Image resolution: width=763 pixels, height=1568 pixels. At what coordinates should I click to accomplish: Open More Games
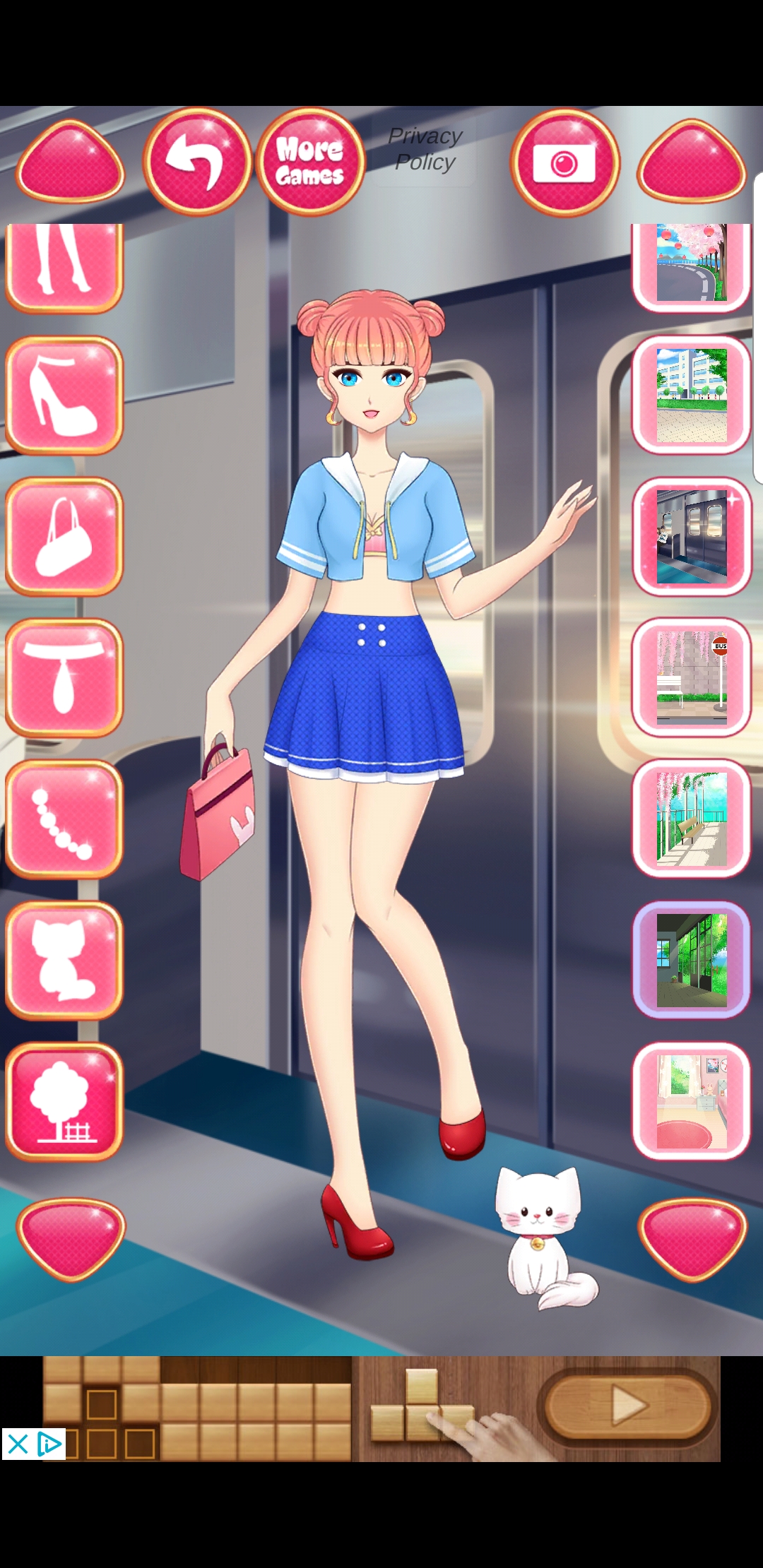310,162
